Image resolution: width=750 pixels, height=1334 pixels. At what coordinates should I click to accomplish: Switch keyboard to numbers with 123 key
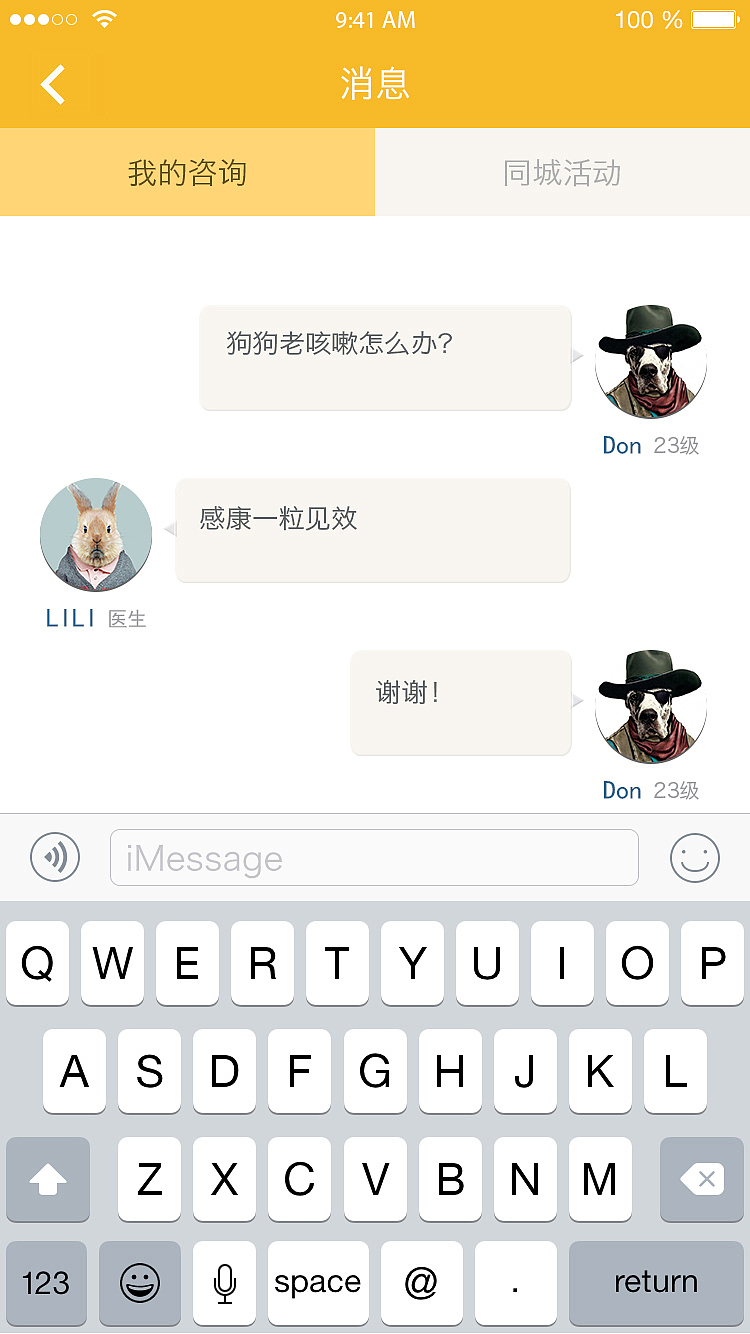46,1283
